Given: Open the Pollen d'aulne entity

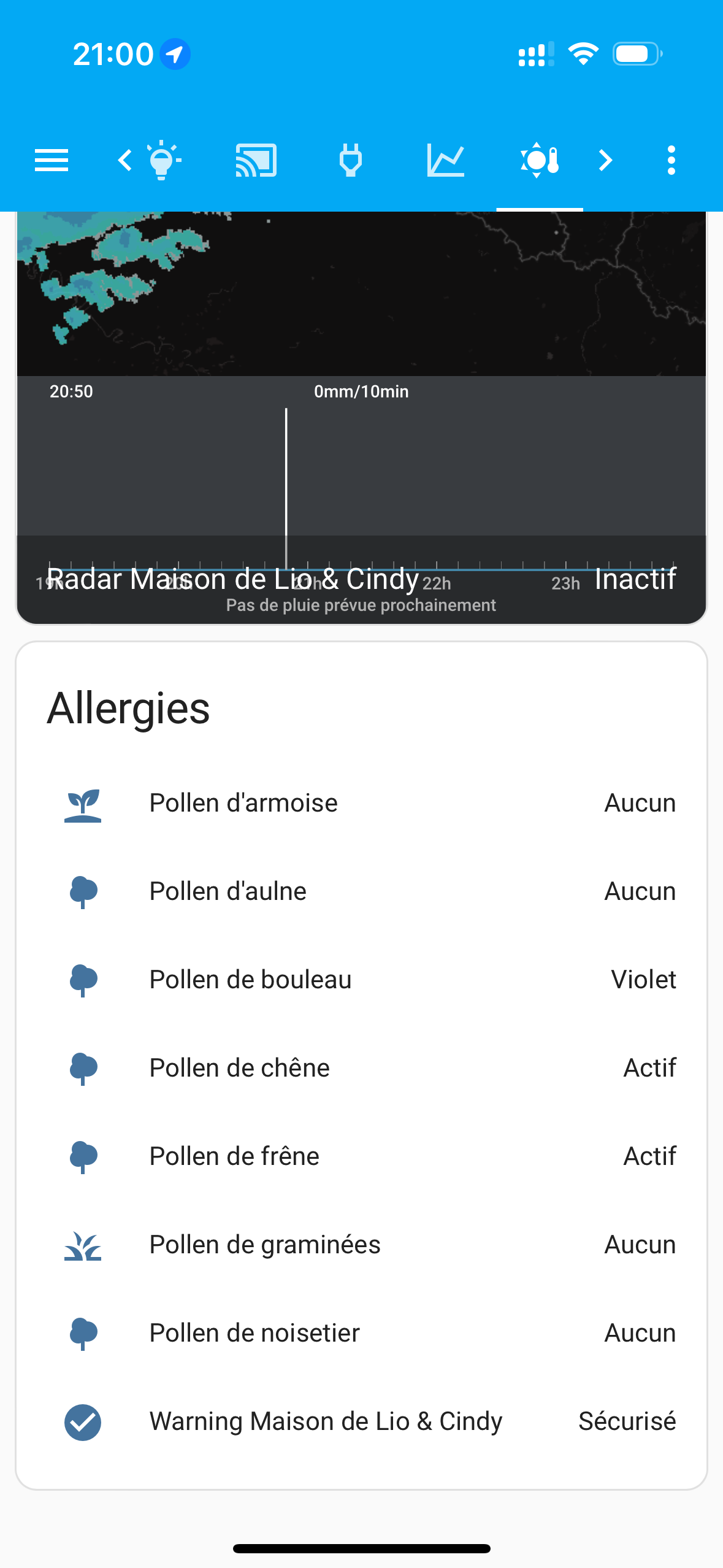Looking at the screenshot, I should coord(361,891).
